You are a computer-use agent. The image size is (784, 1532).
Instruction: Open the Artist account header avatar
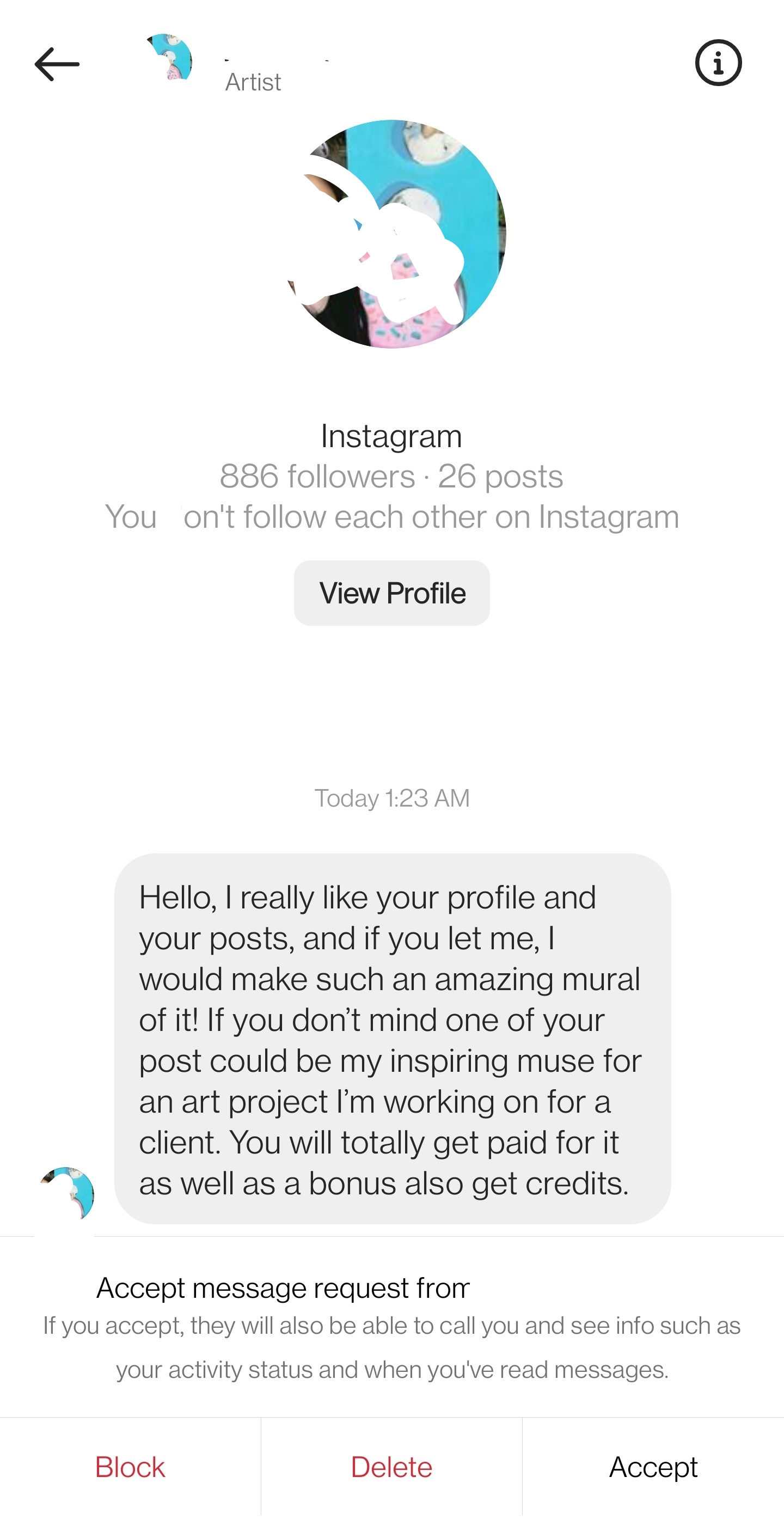point(169,58)
